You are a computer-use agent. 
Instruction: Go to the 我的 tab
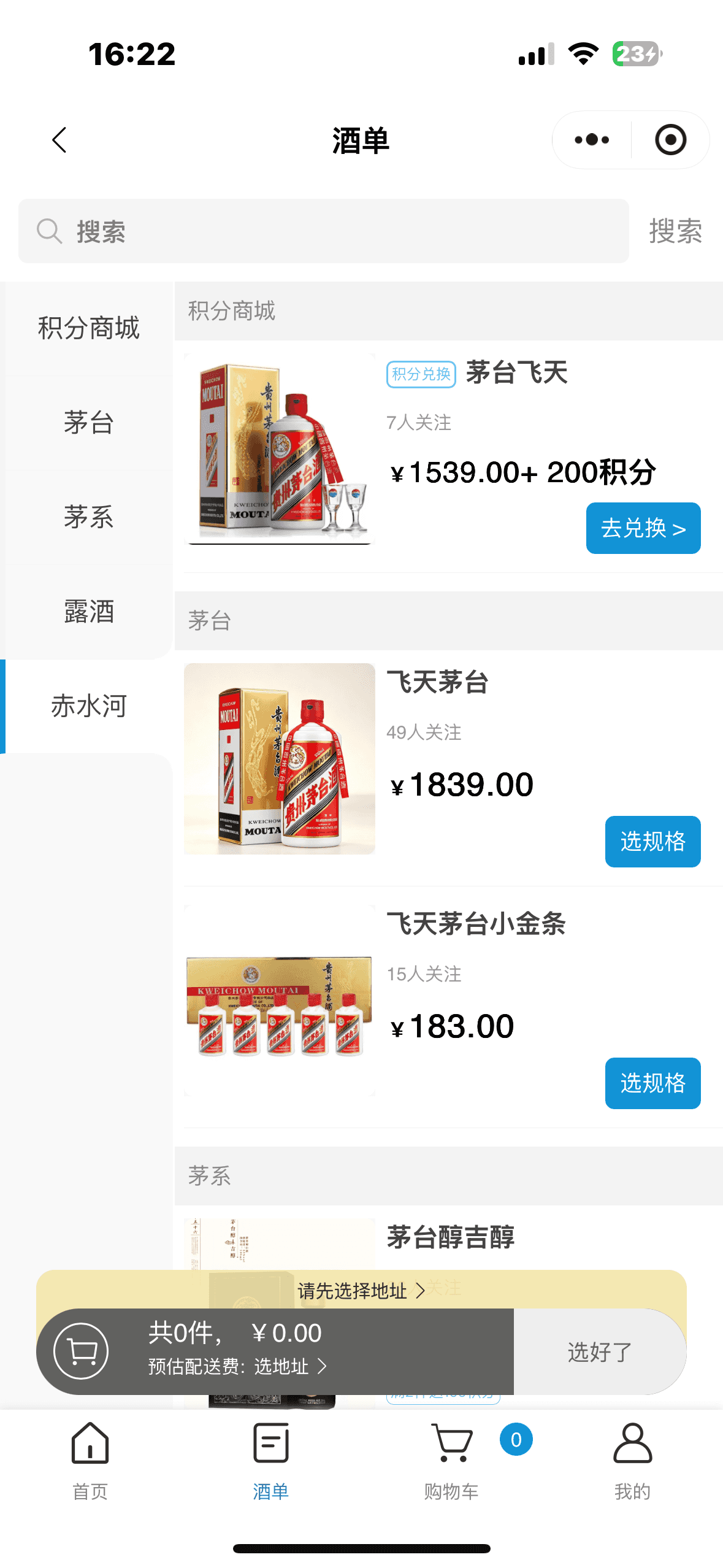tap(632, 1461)
